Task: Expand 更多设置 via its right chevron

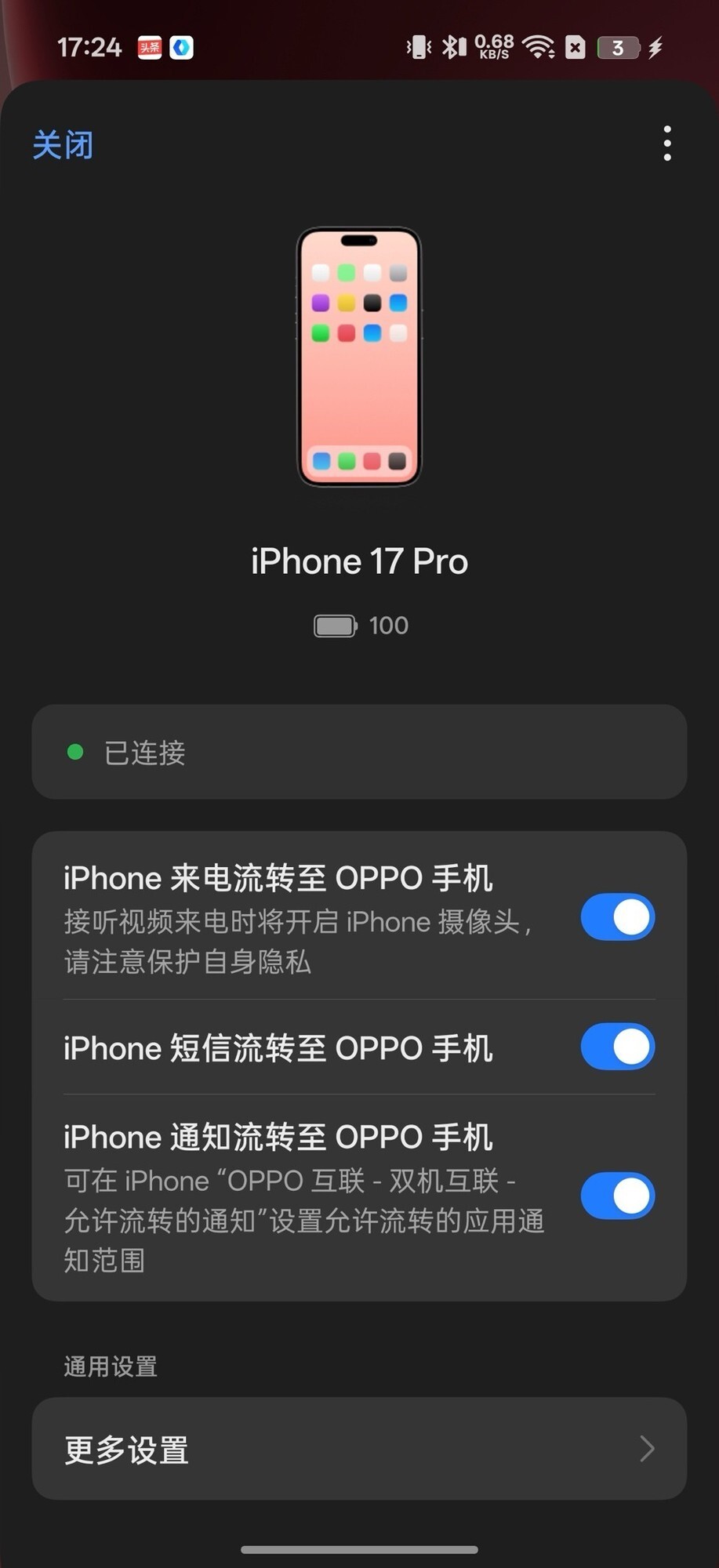Action: 645,1449
